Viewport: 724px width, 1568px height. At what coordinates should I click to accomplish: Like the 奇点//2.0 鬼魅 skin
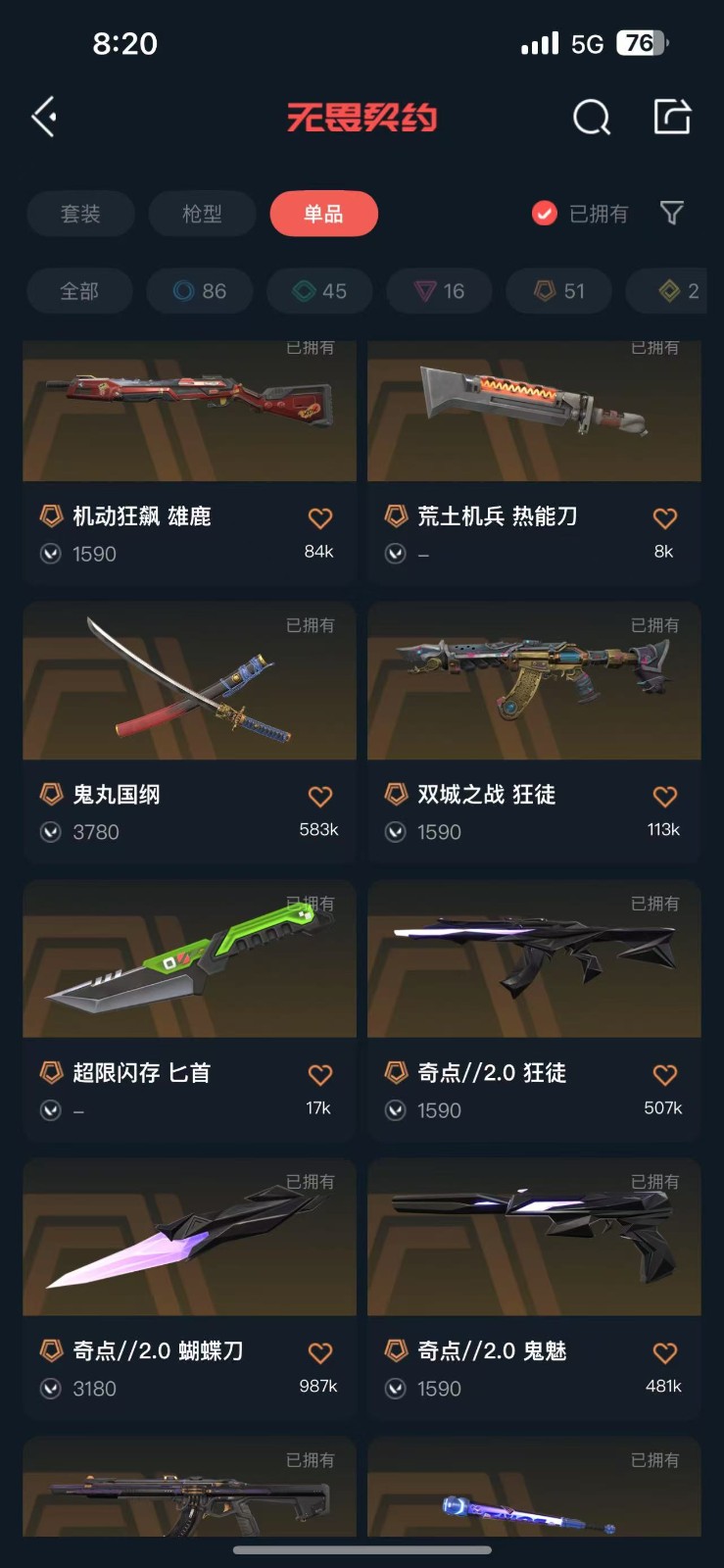[x=665, y=1353]
